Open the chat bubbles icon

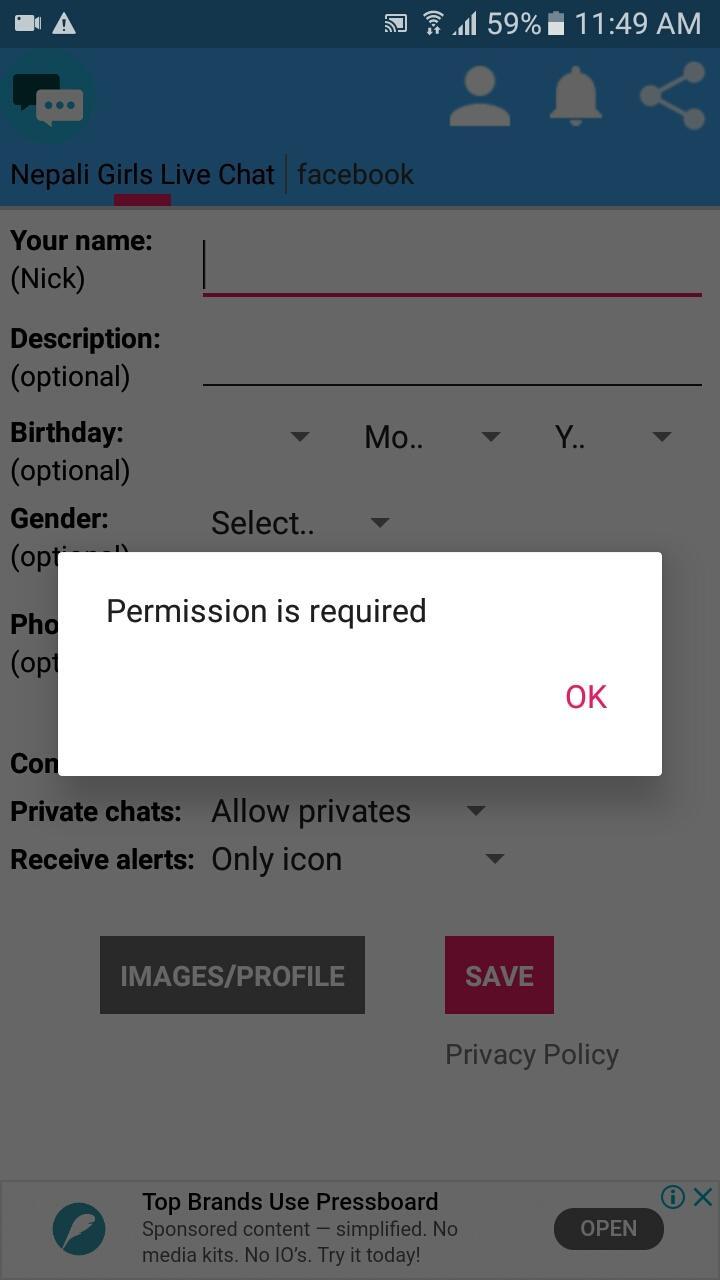(48, 99)
